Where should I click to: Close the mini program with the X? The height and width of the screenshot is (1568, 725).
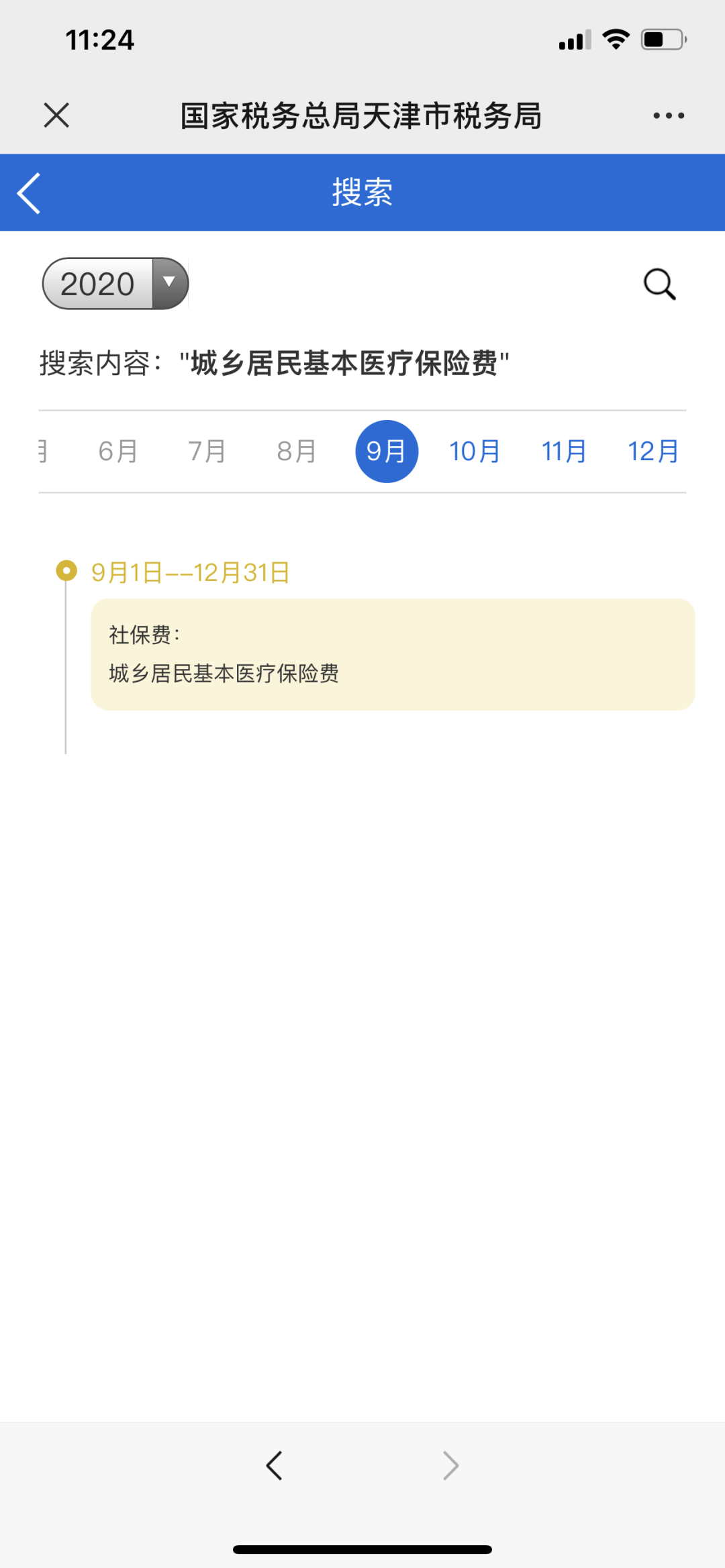56,115
